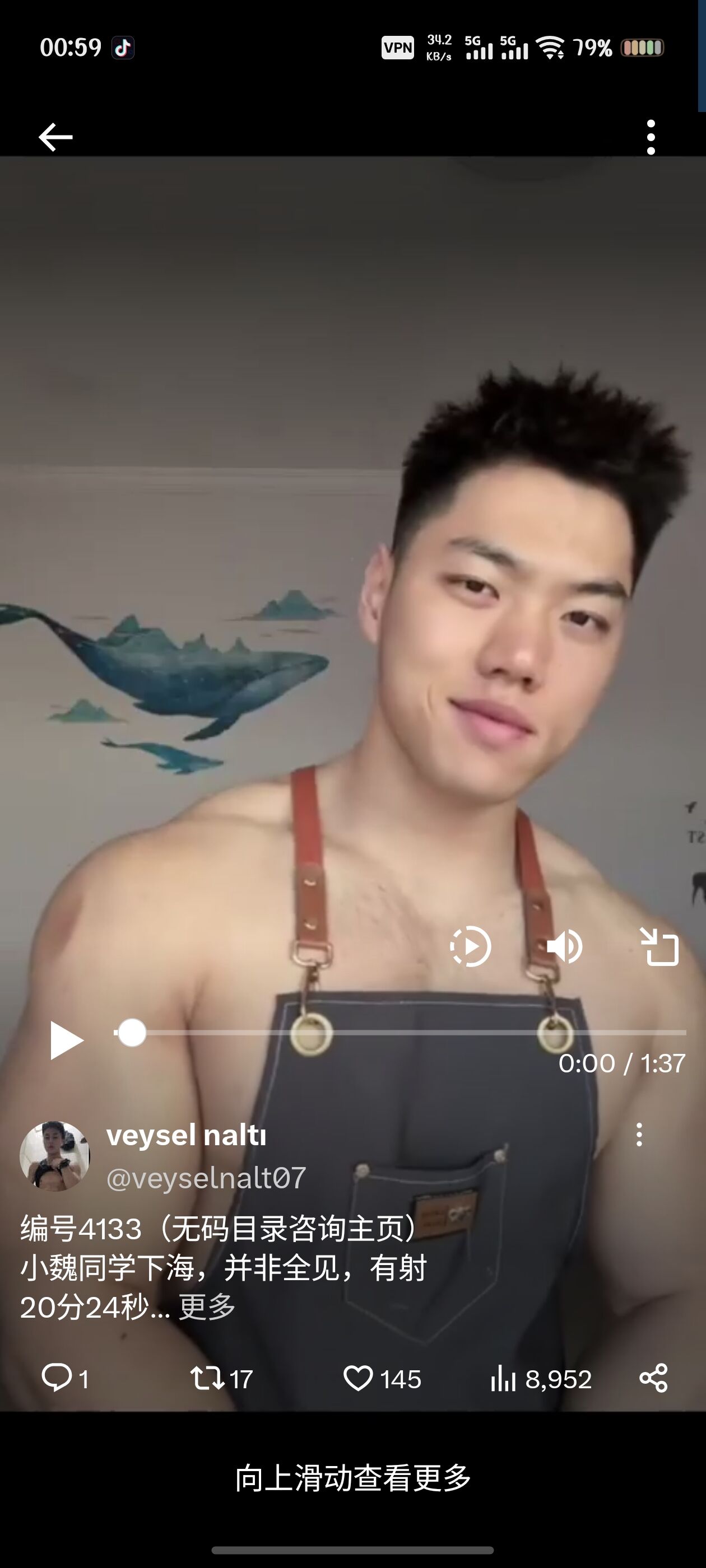
Task: Open veysel naltı's profile avatar
Action: pos(55,1156)
